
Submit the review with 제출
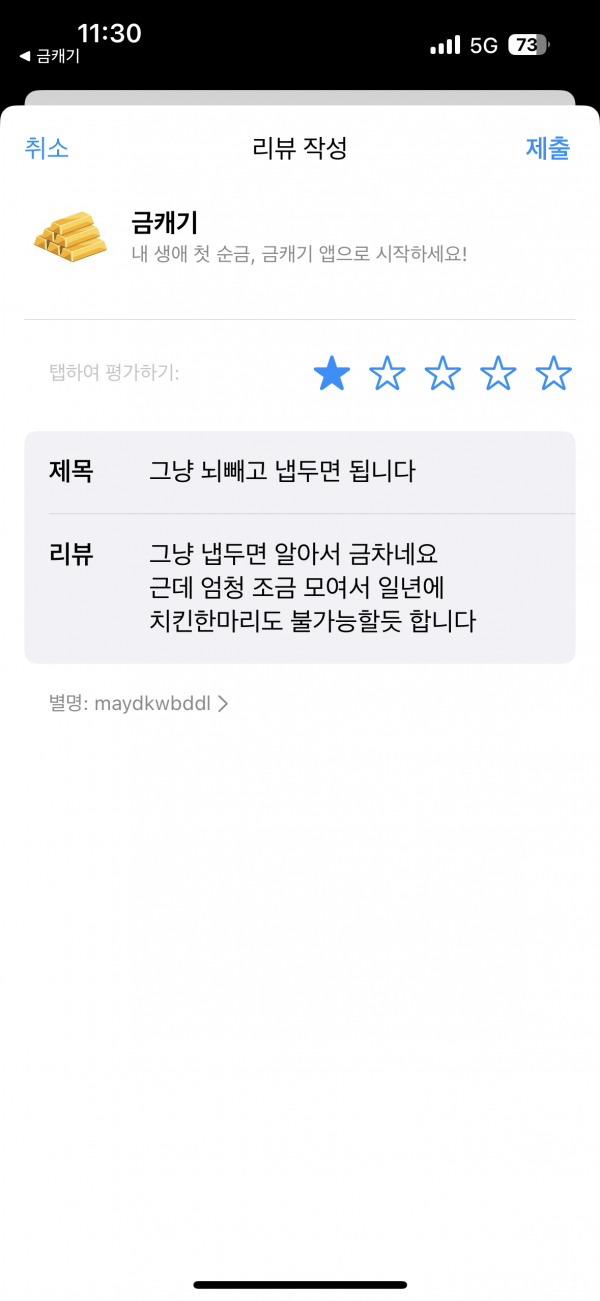click(548, 149)
